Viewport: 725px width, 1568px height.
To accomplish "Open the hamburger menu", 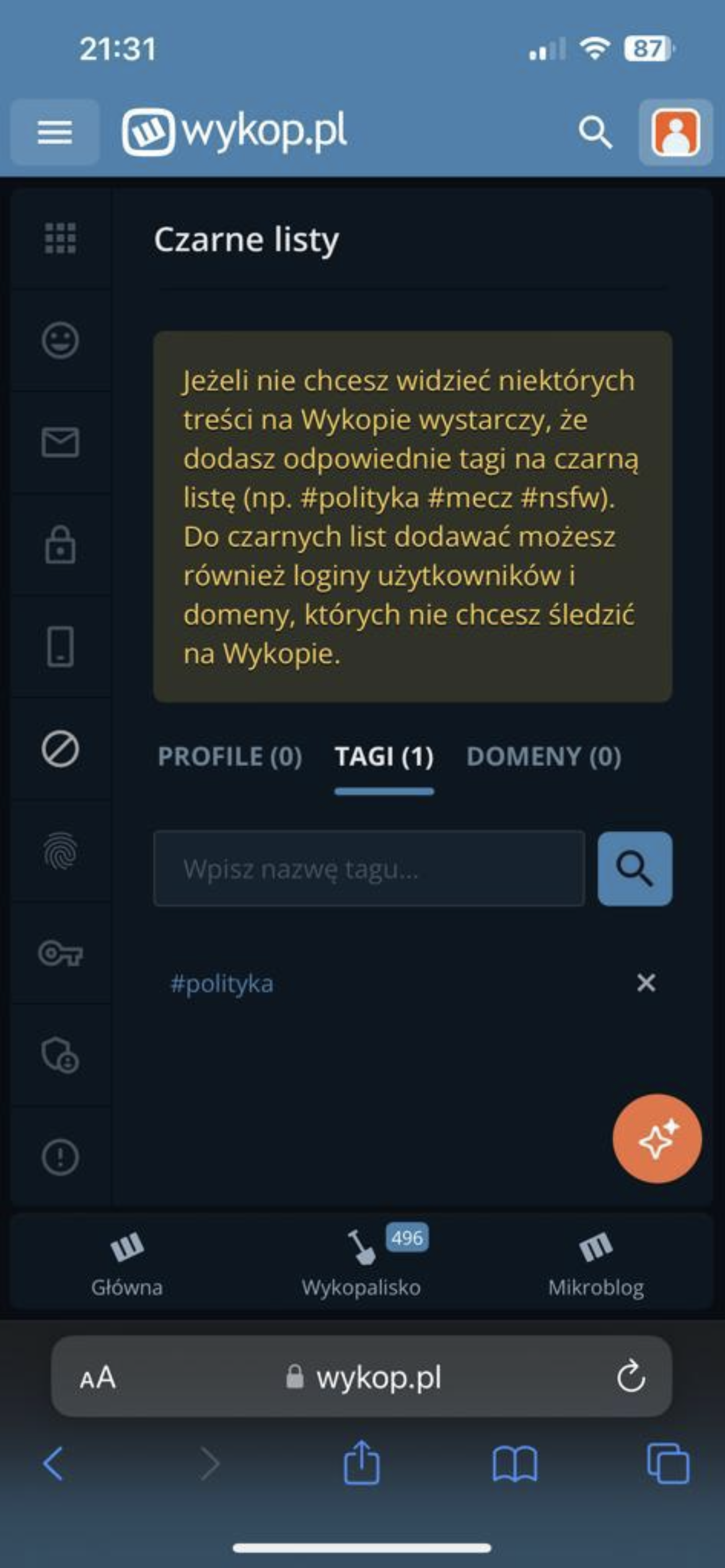I will coord(55,132).
